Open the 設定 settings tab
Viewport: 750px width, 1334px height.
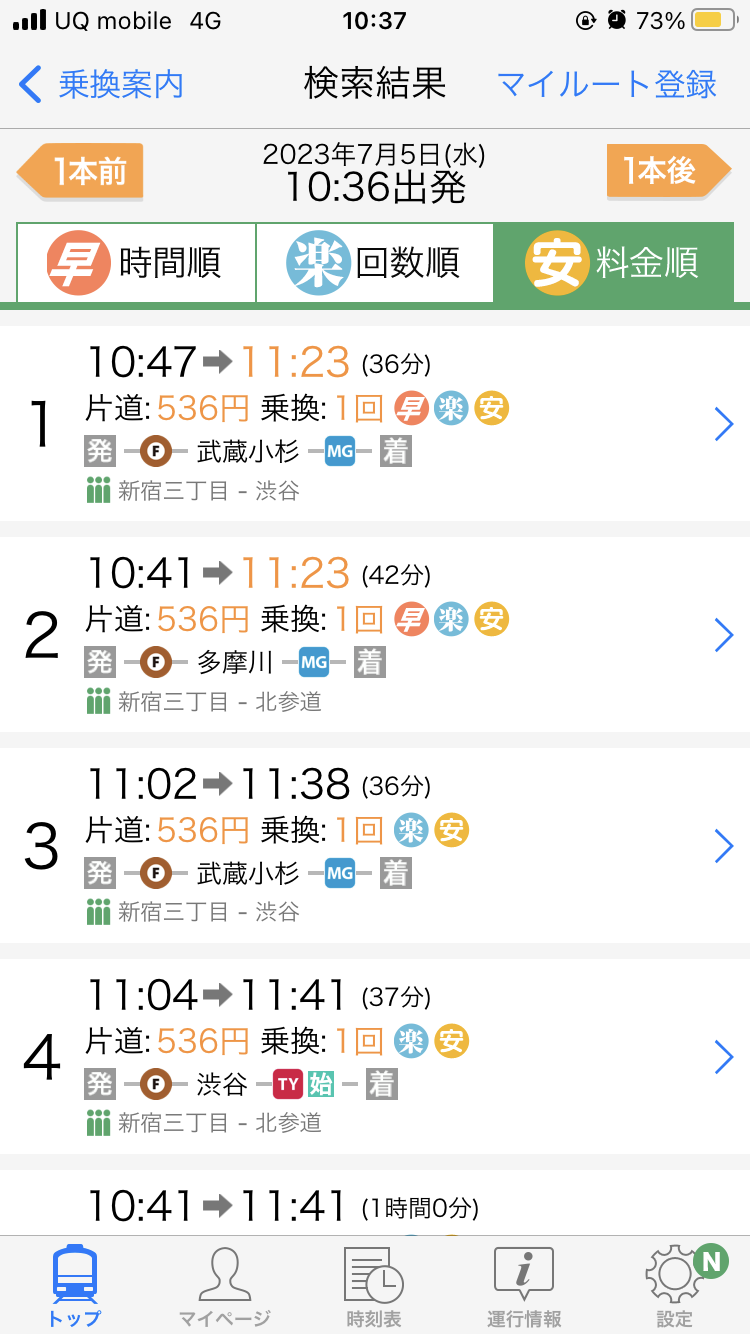[x=675, y=1286]
